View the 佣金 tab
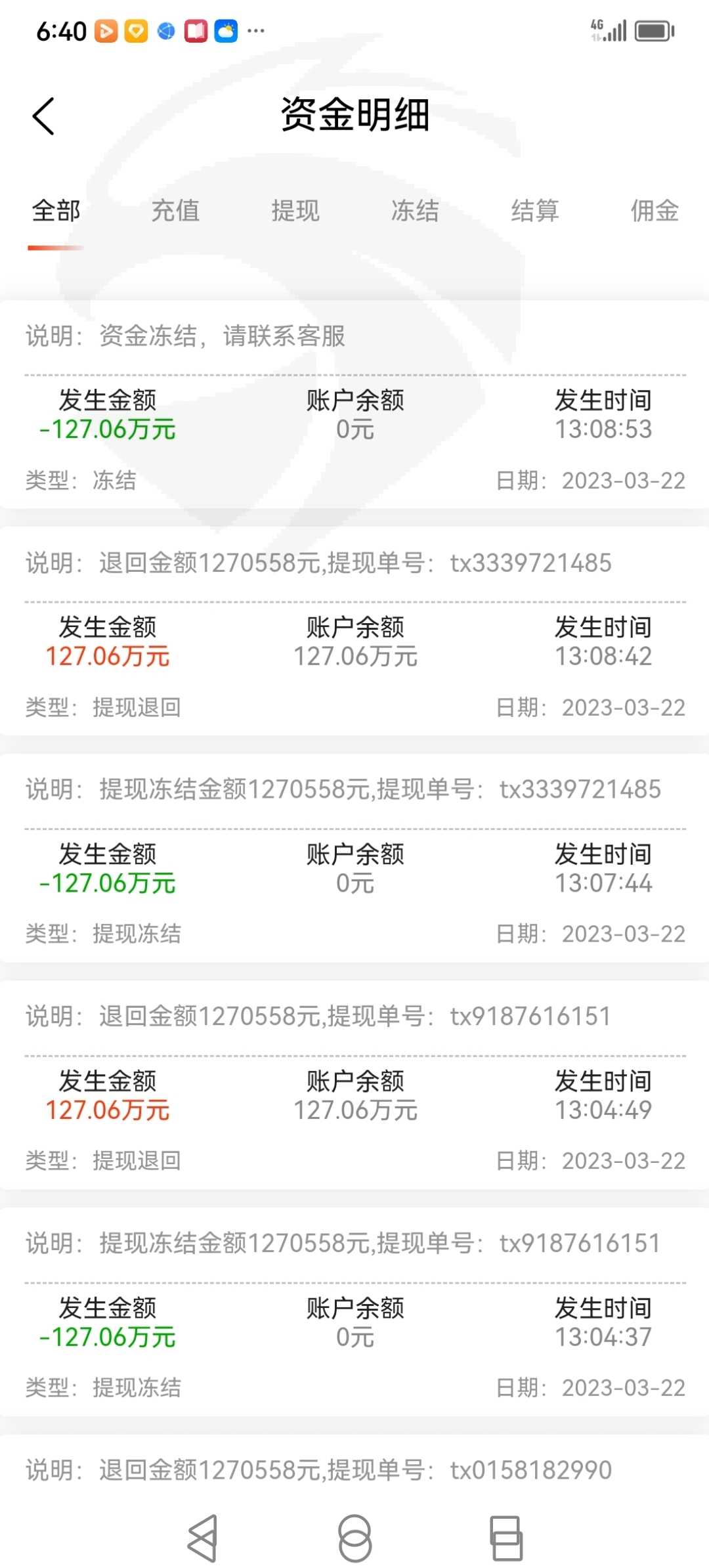The image size is (709, 1568). (x=655, y=211)
